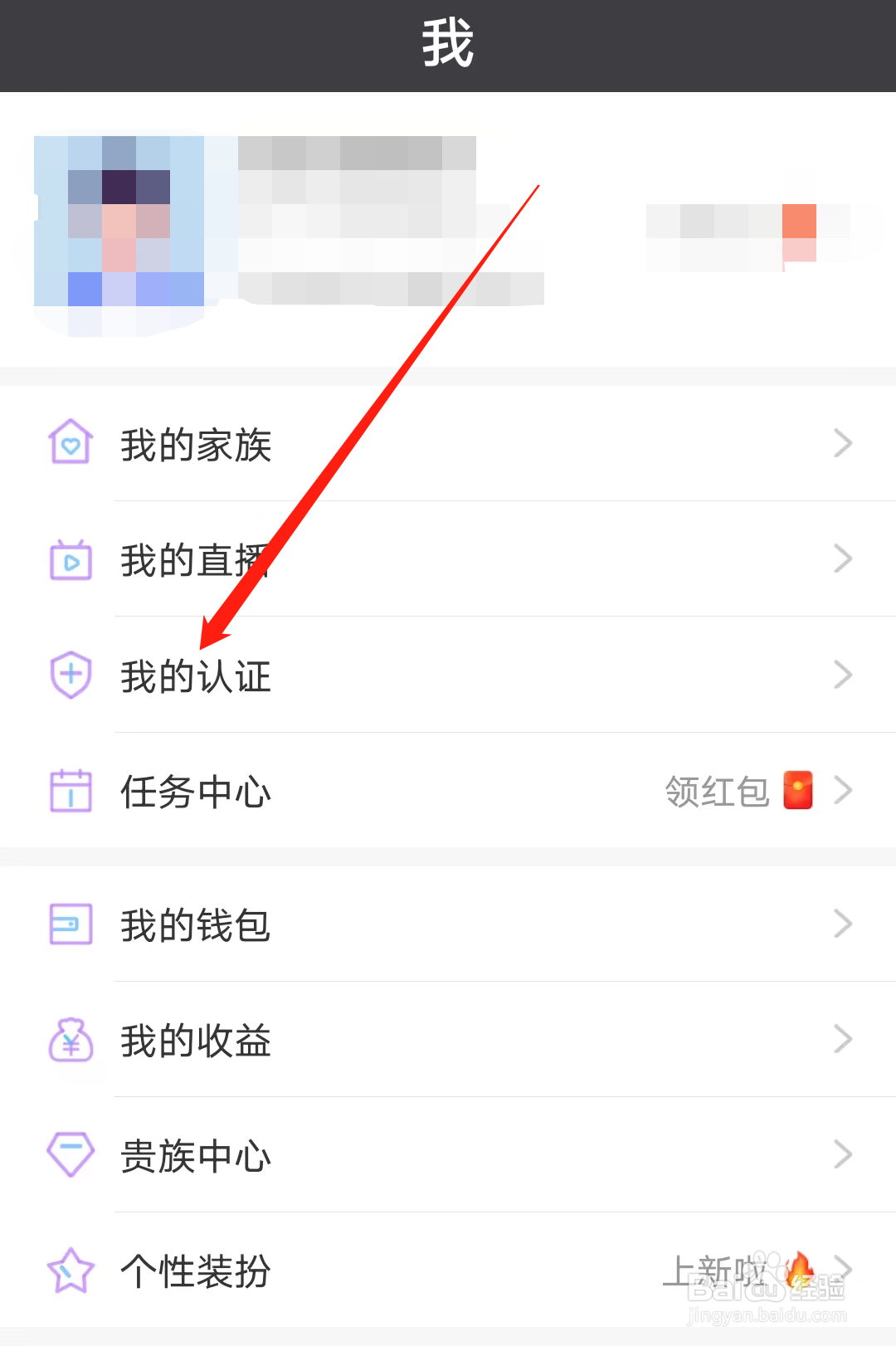
Task: Expand the 我的认证 row chevron
Action: pyautogui.click(x=842, y=675)
